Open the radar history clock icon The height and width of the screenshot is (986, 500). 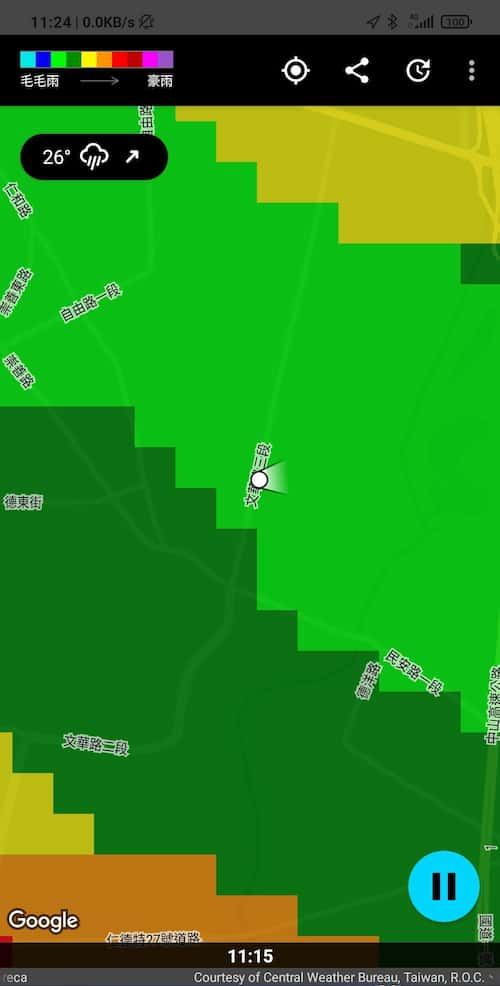(x=418, y=70)
